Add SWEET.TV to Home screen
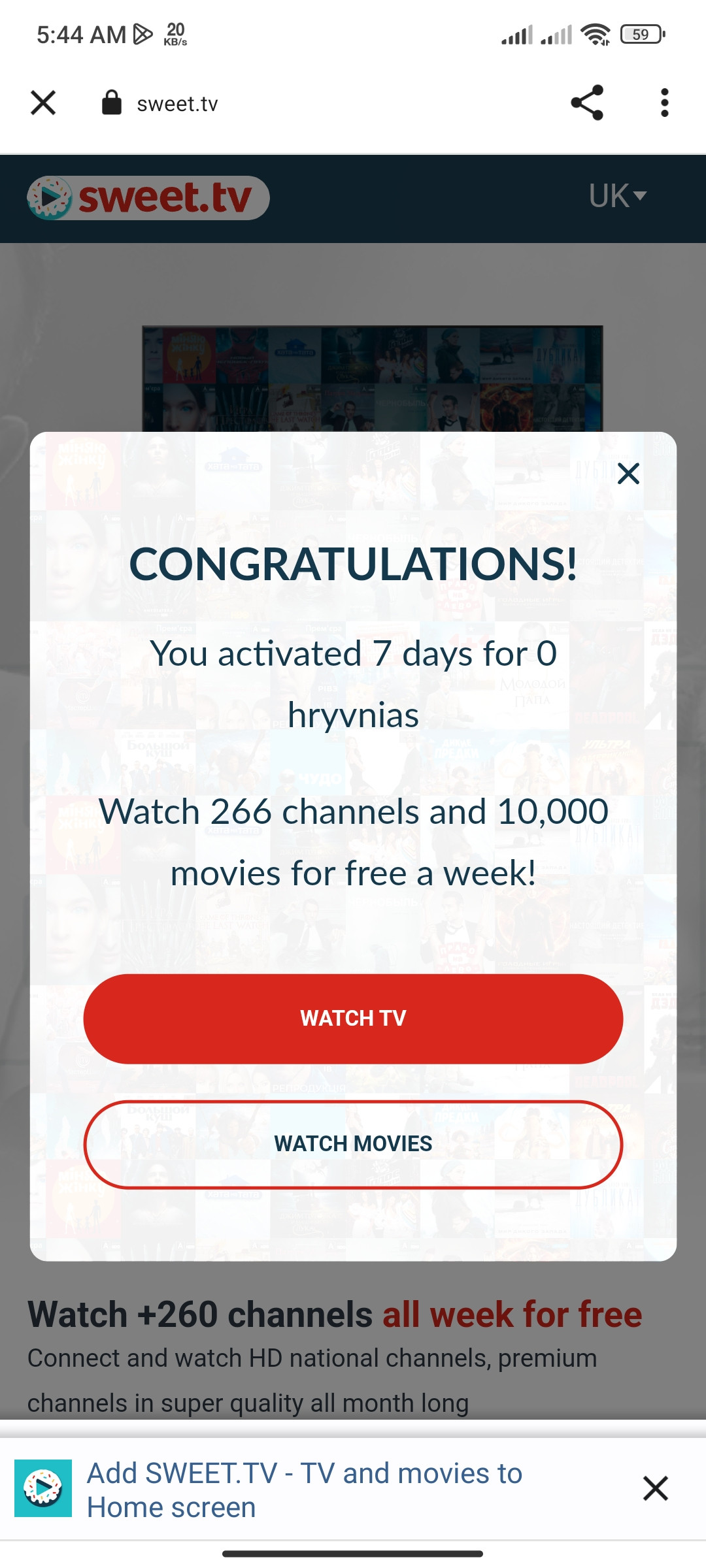The image size is (706, 1568). pyautogui.click(x=304, y=1490)
